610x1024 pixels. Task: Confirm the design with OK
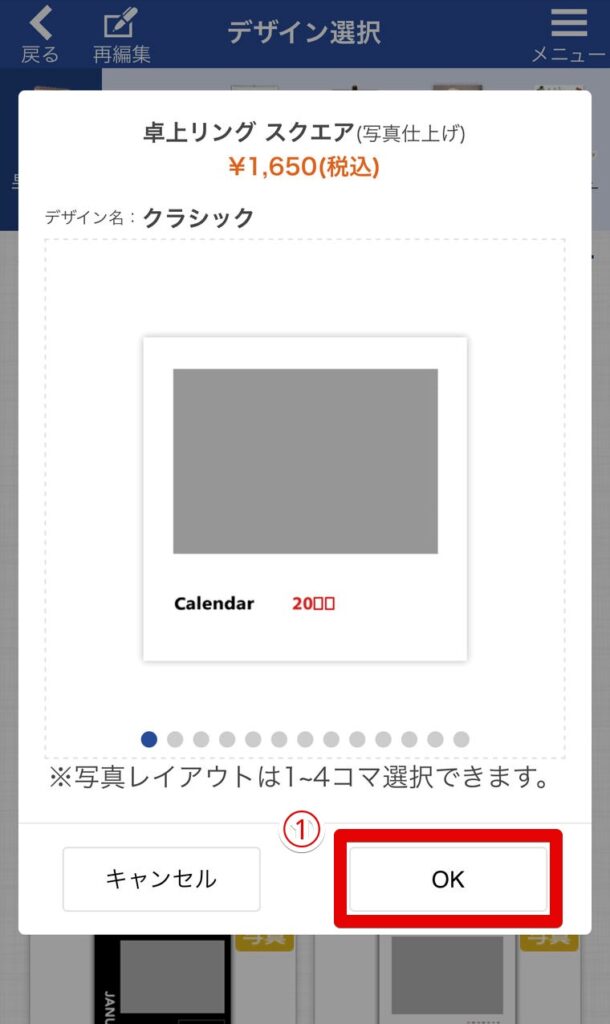click(x=448, y=879)
